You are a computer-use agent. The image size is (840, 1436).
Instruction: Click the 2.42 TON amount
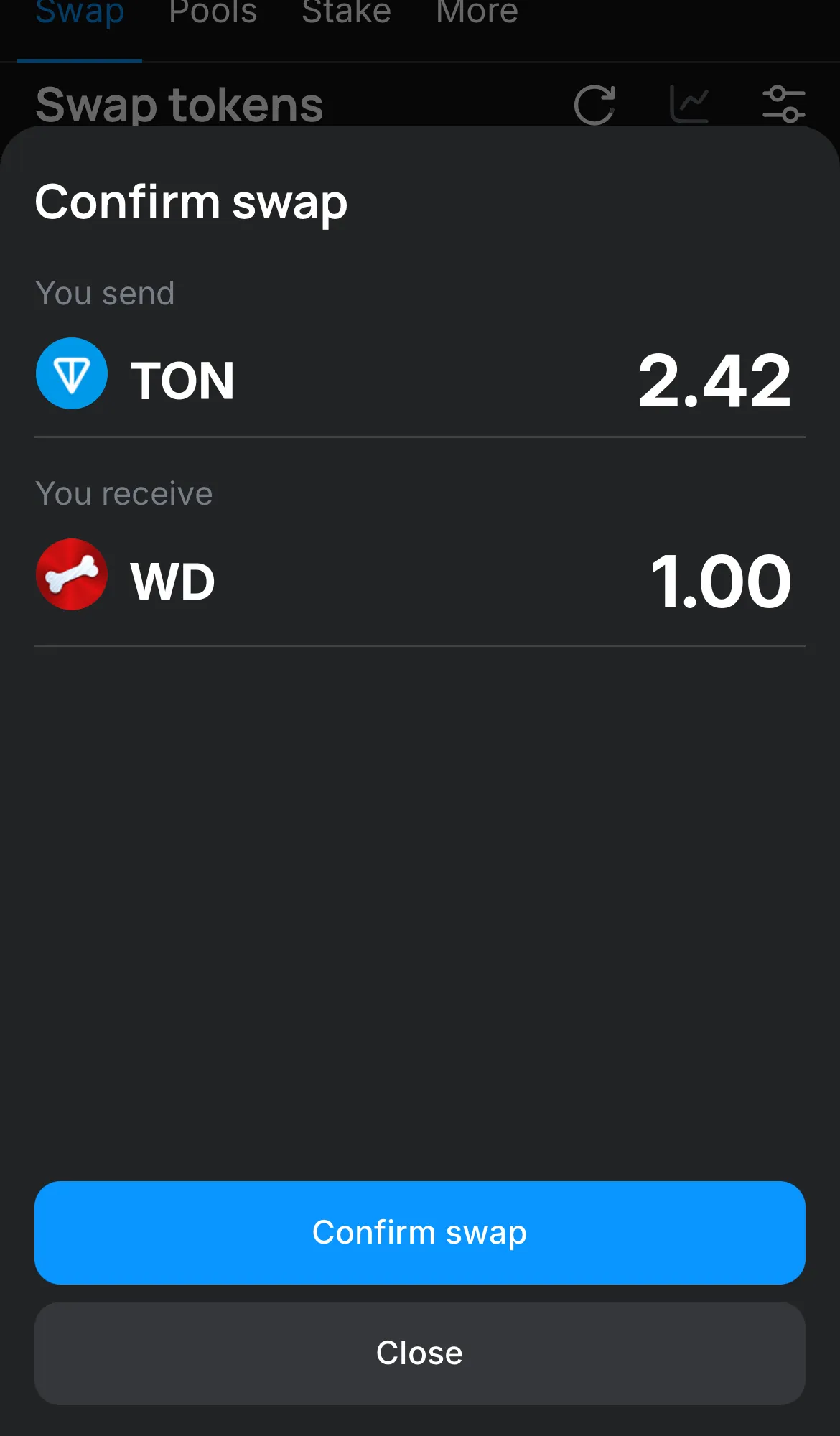[x=715, y=381]
